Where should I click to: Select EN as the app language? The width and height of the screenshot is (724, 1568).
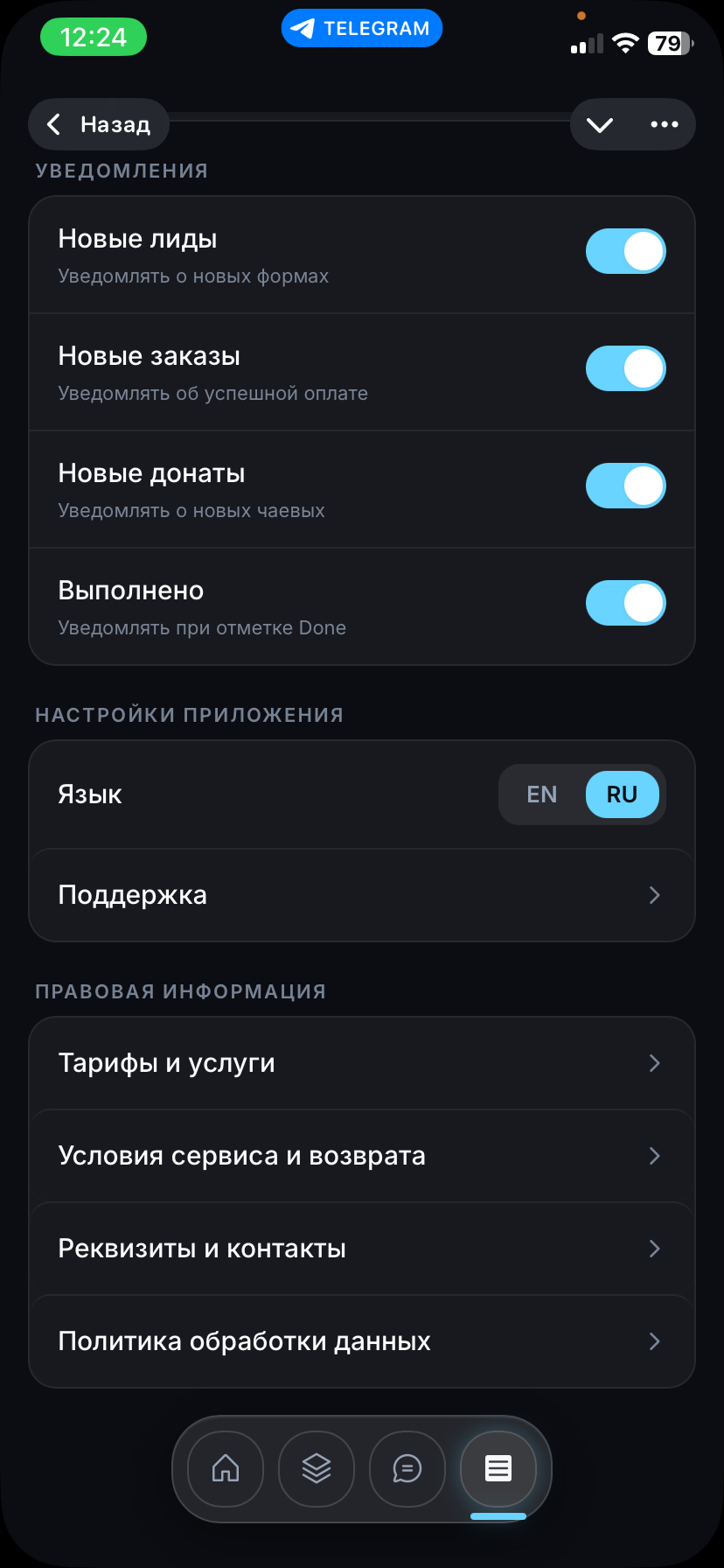541,794
